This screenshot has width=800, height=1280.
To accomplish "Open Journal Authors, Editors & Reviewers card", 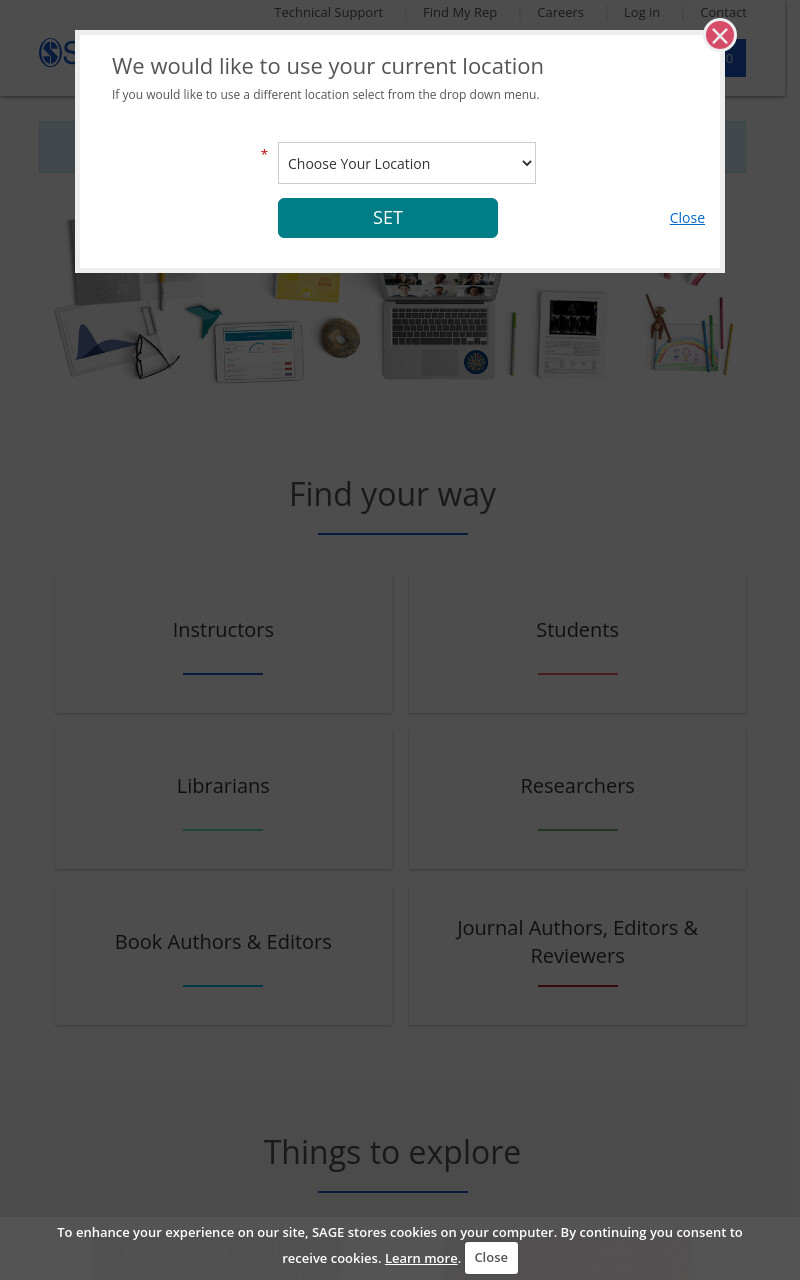I will 577,955.
